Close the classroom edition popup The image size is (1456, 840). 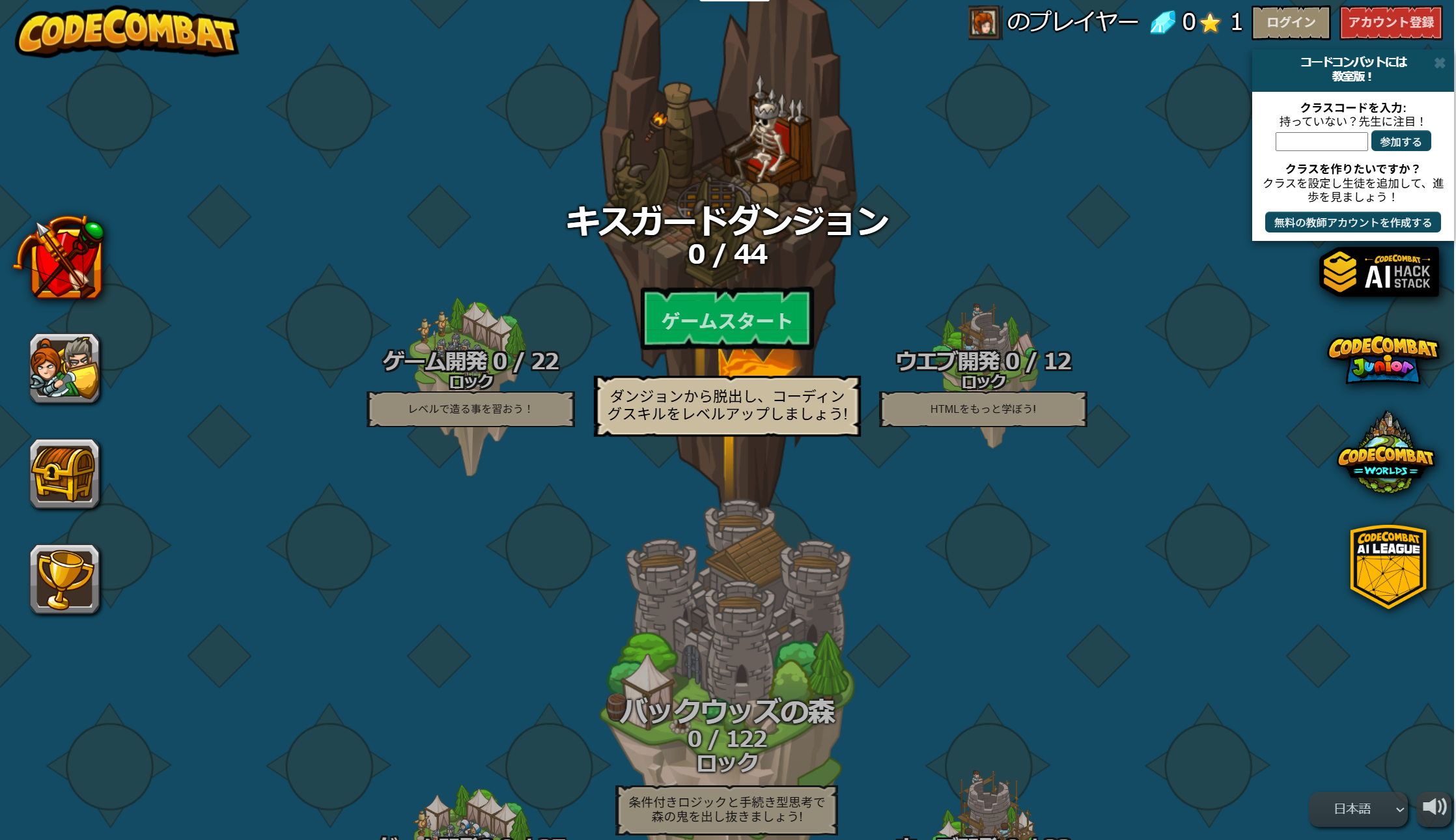coord(1439,63)
